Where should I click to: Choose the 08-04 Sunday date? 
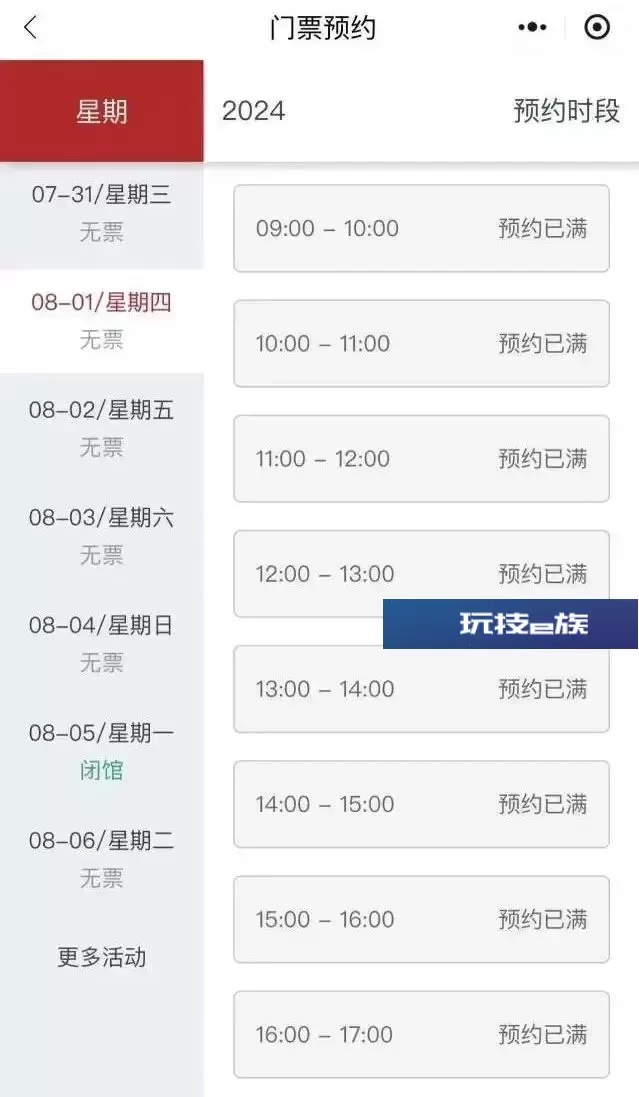tap(101, 644)
